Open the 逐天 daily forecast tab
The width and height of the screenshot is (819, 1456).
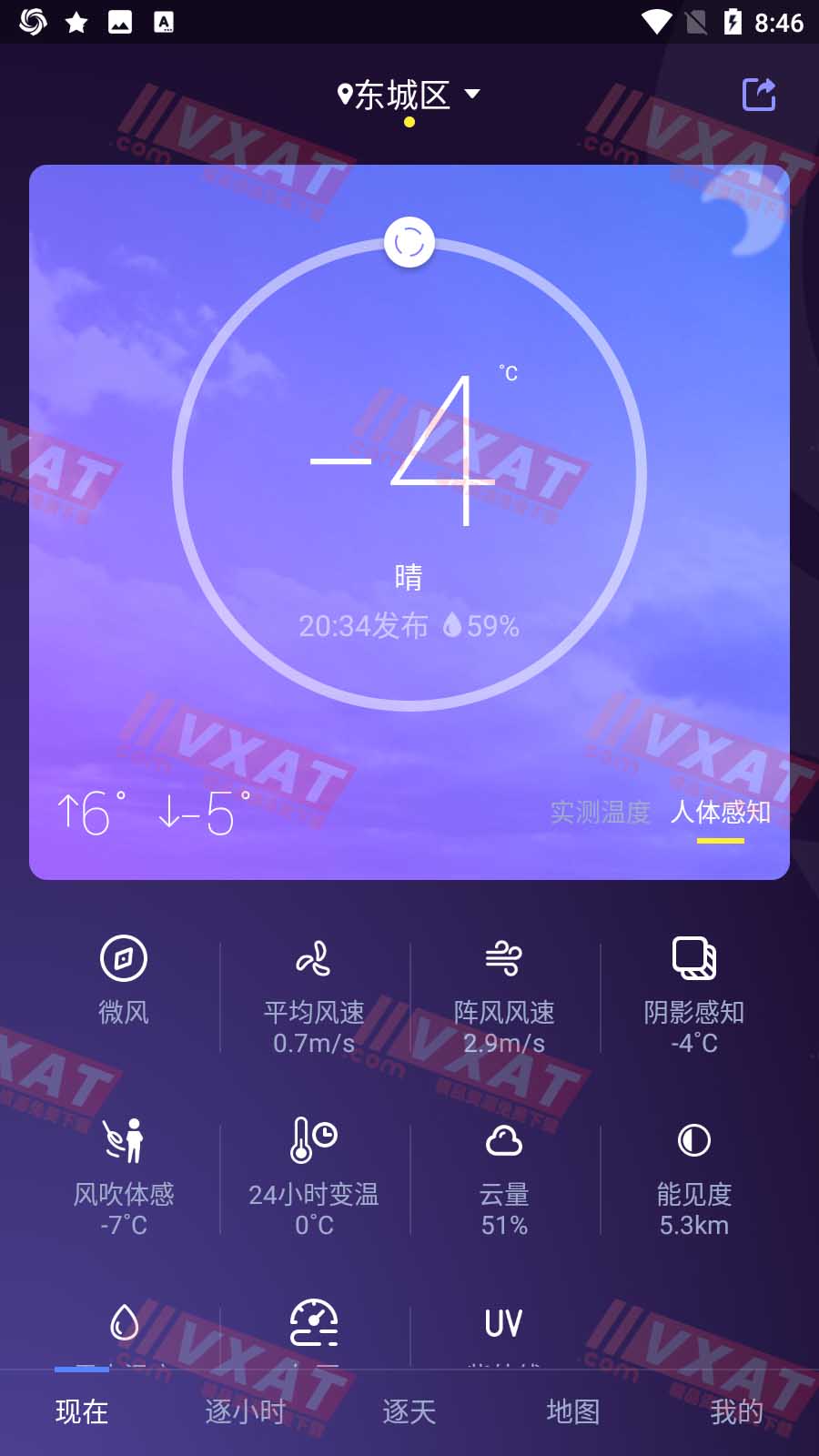coord(409,1410)
